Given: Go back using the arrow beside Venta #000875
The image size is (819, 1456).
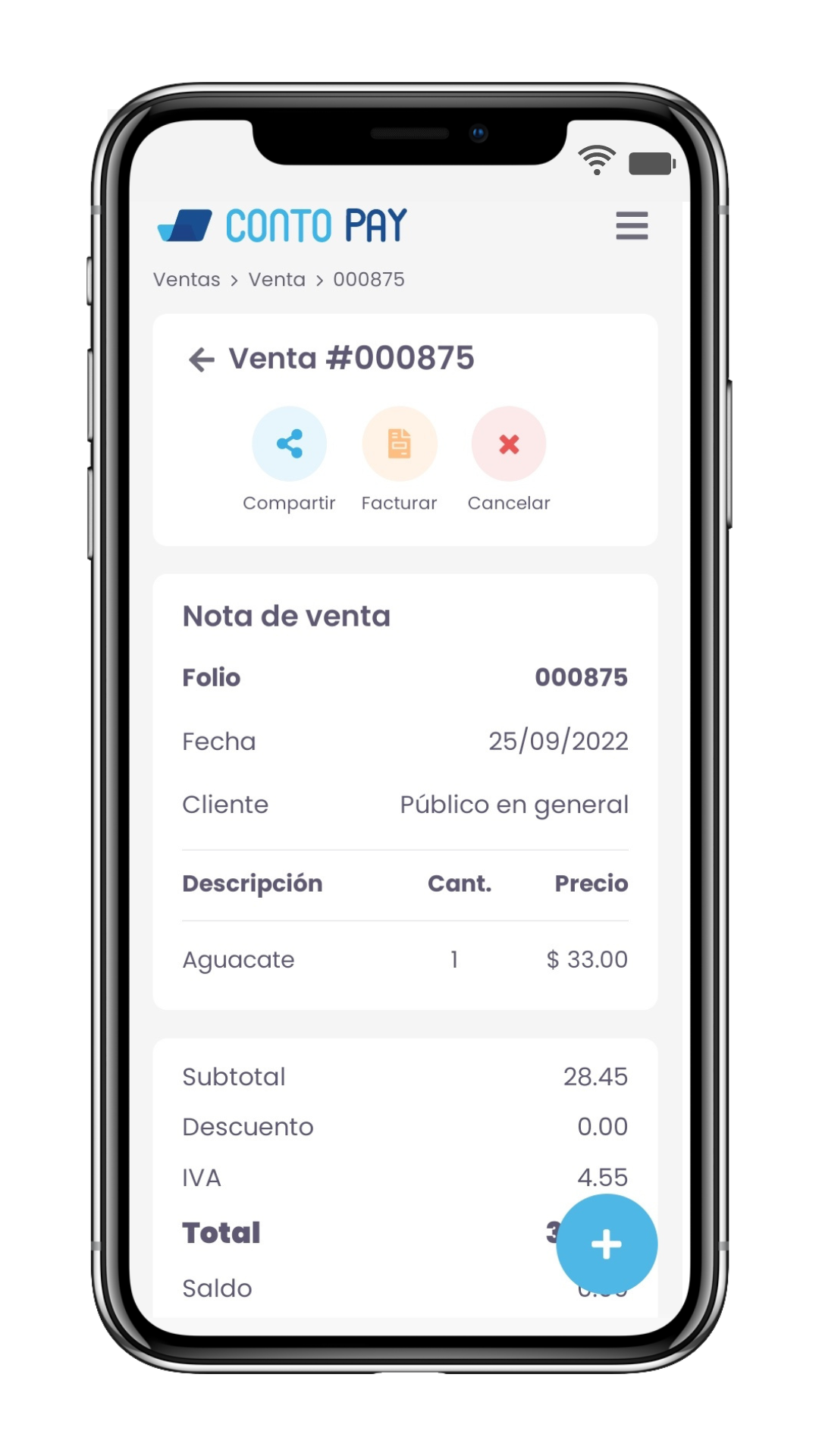Looking at the screenshot, I should (x=202, y=359).
